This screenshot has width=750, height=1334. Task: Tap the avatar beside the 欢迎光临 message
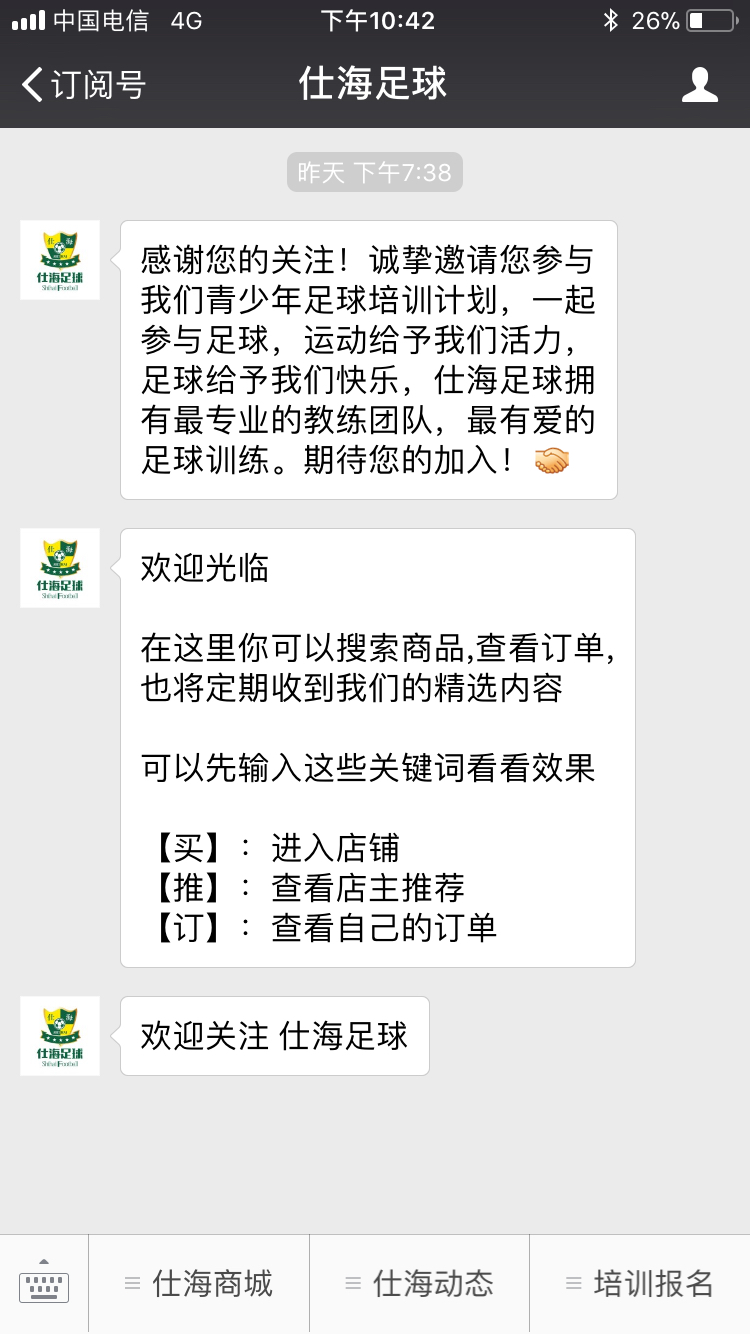[60, 568]
